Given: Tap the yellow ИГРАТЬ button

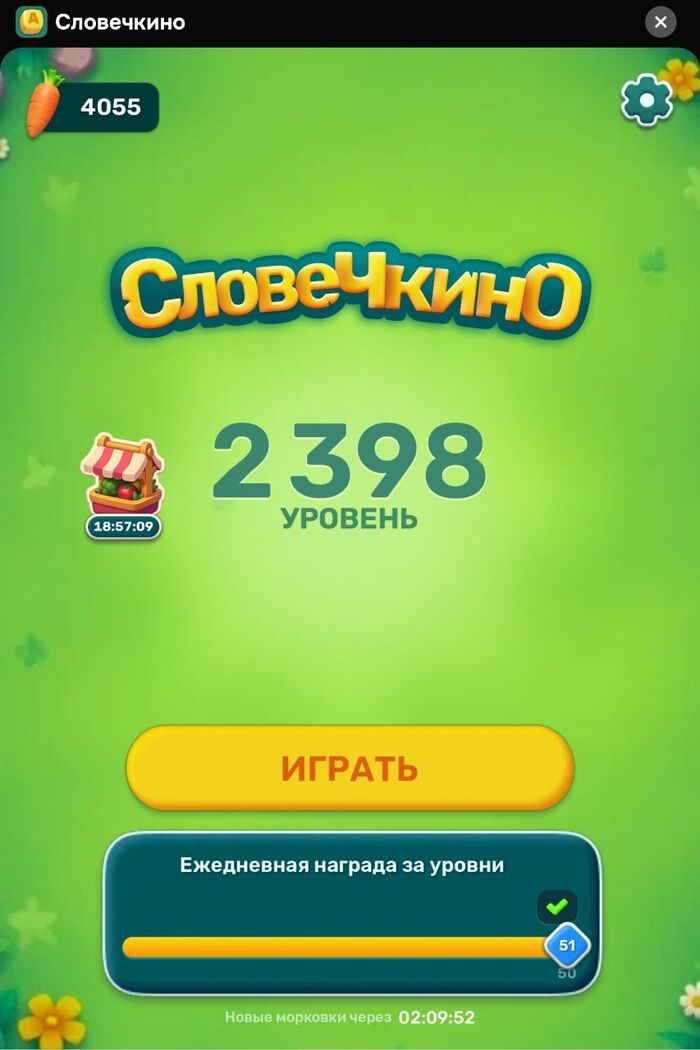Looking at the screenshot, I should tap(349, 768).
